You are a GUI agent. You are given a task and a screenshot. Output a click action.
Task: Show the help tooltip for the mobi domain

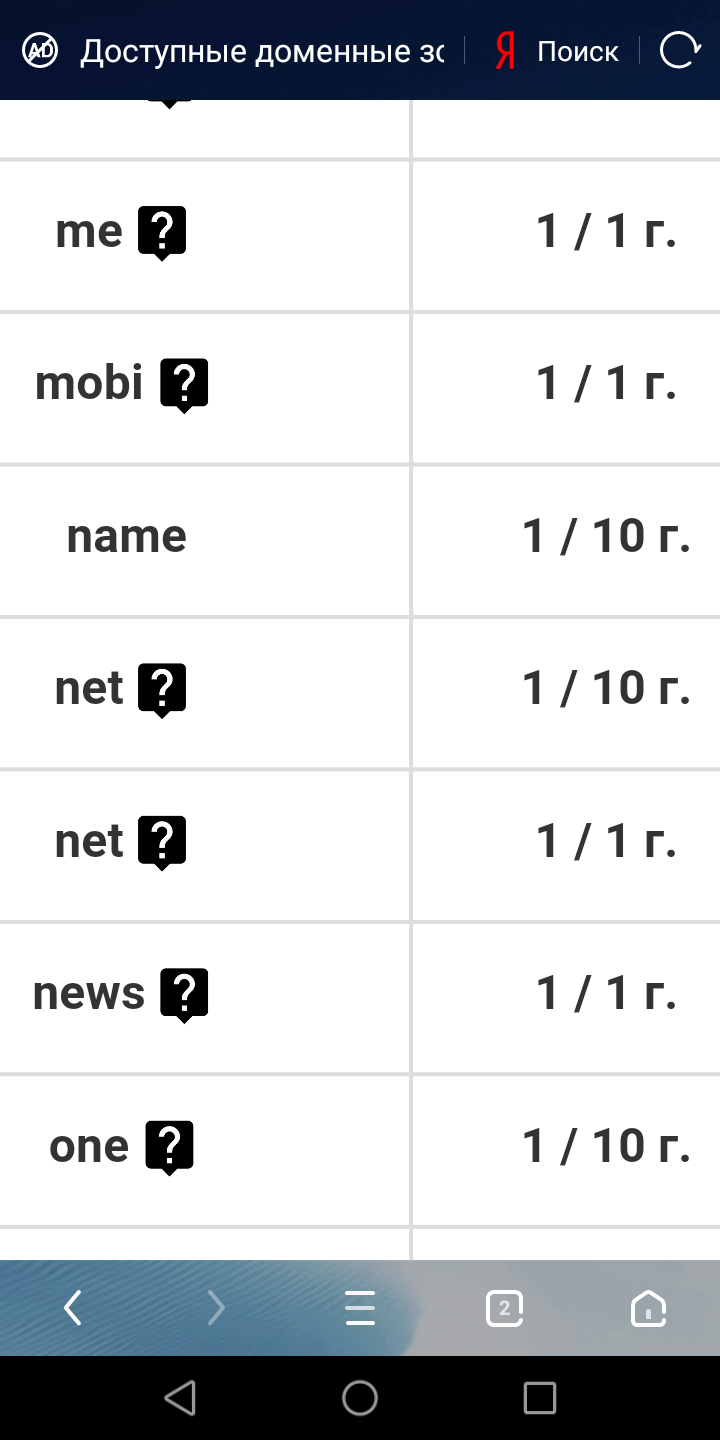(184, 384)
